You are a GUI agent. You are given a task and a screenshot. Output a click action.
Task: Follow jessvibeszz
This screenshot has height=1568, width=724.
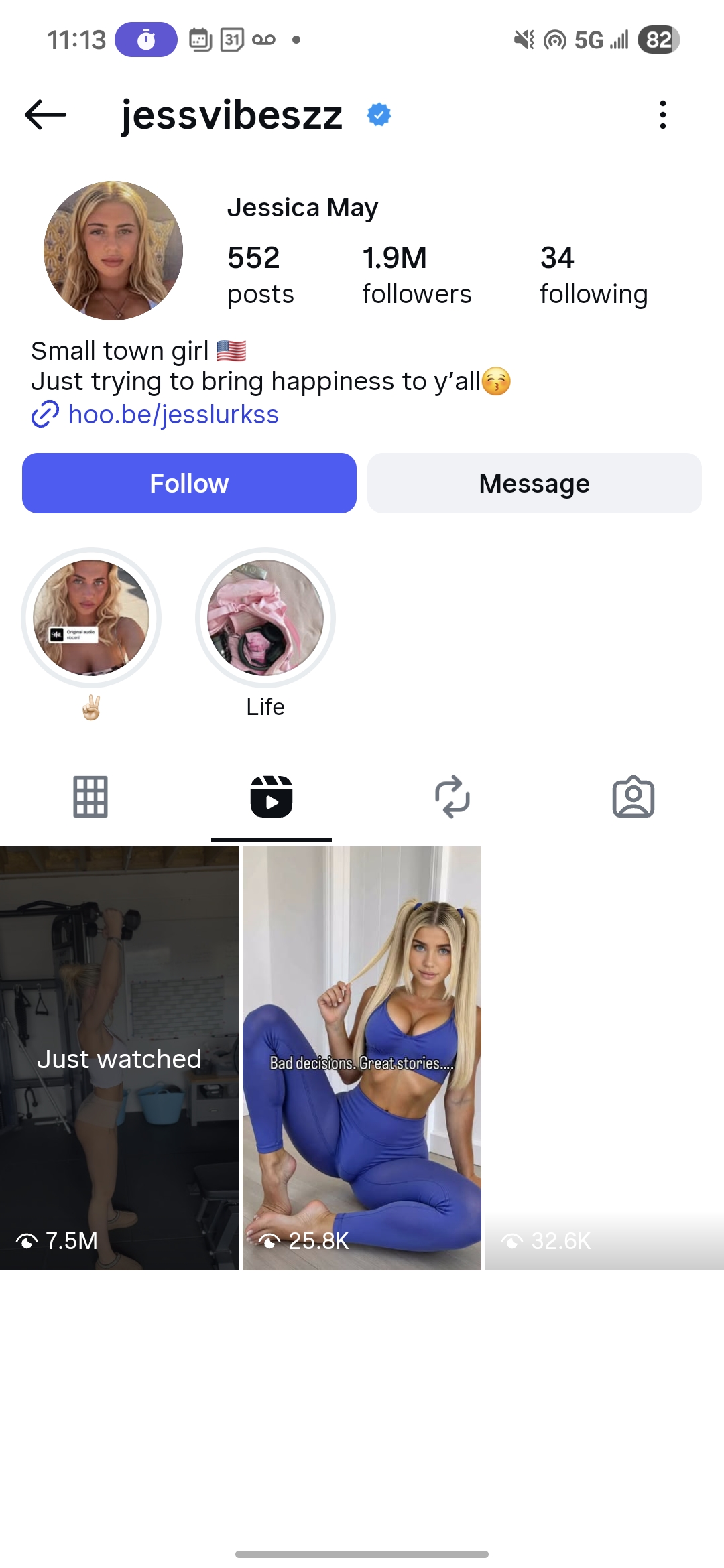[x=189, y=483]
